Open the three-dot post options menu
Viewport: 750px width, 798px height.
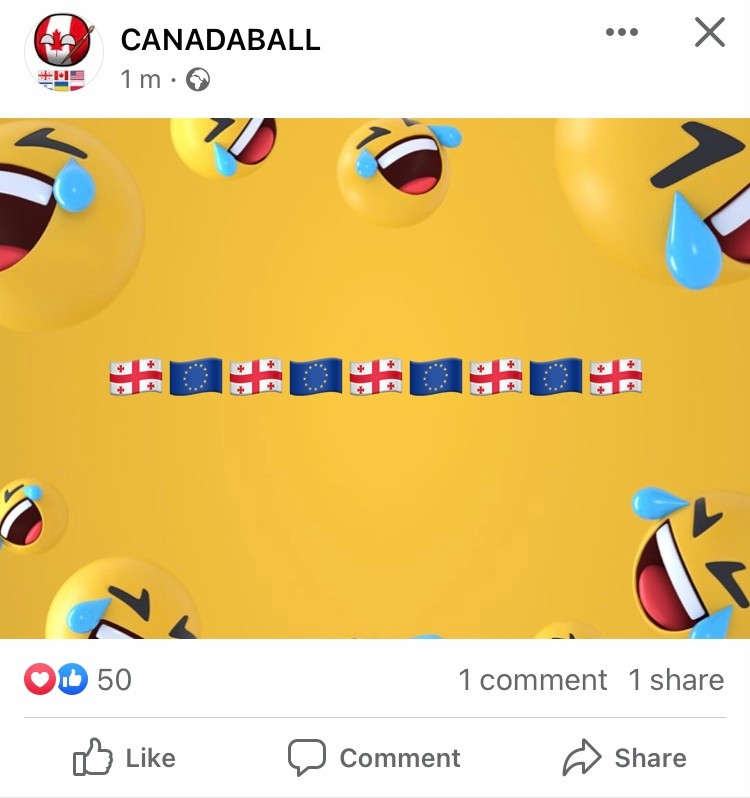tap(621, 33)
